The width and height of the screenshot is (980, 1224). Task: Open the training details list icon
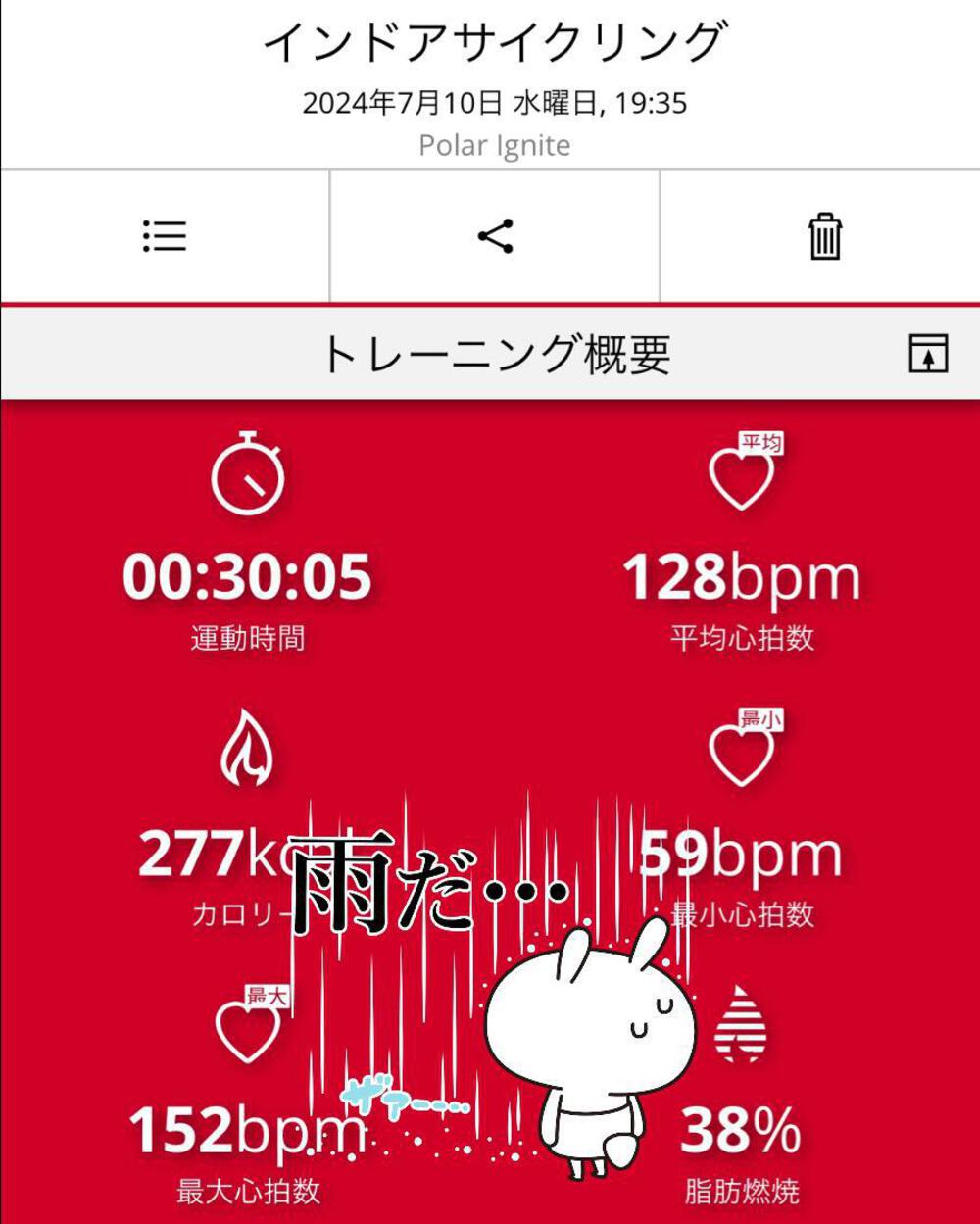point(165,236)
